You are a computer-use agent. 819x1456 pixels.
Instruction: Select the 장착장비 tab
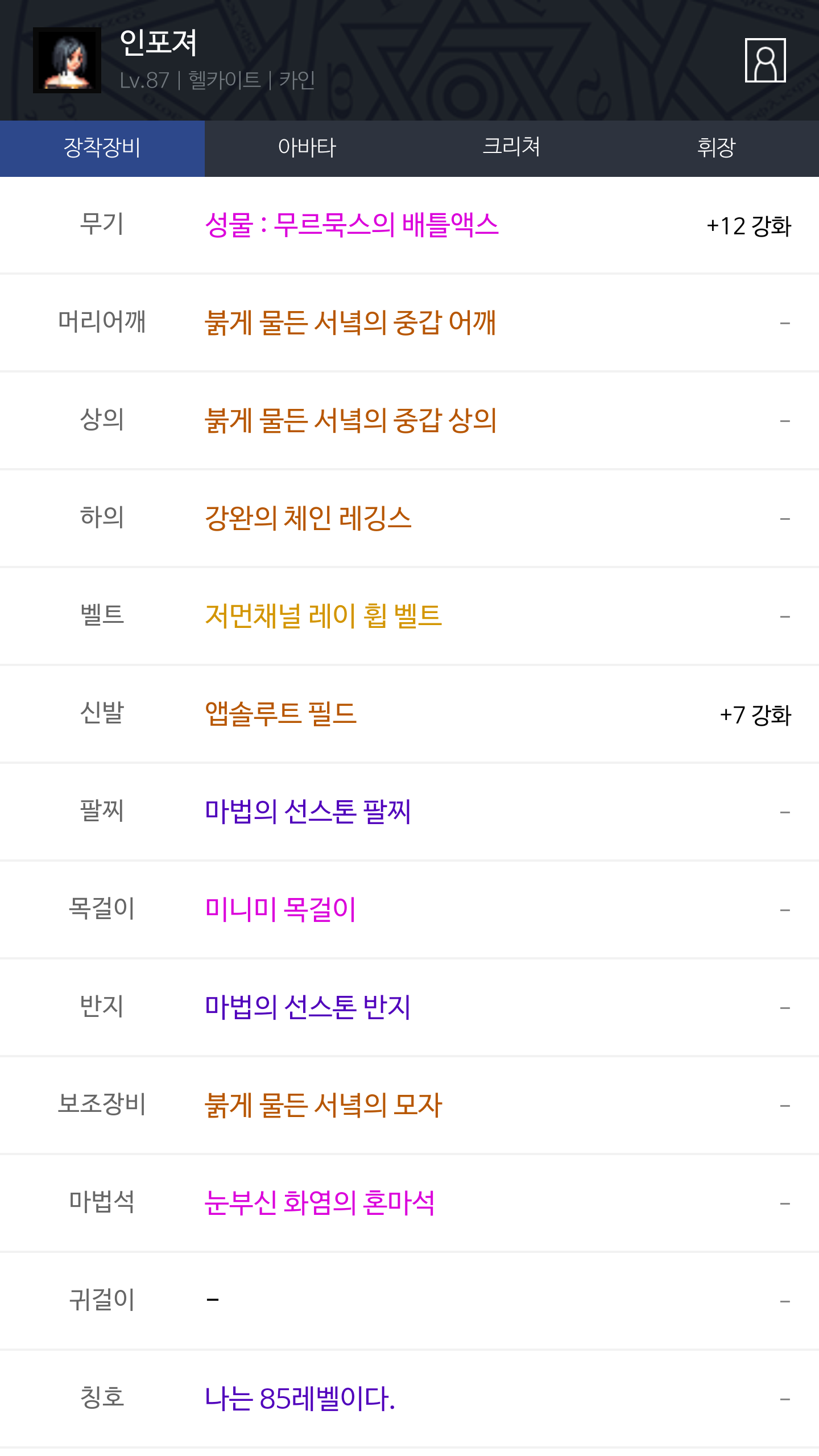[x=102, y=148]
